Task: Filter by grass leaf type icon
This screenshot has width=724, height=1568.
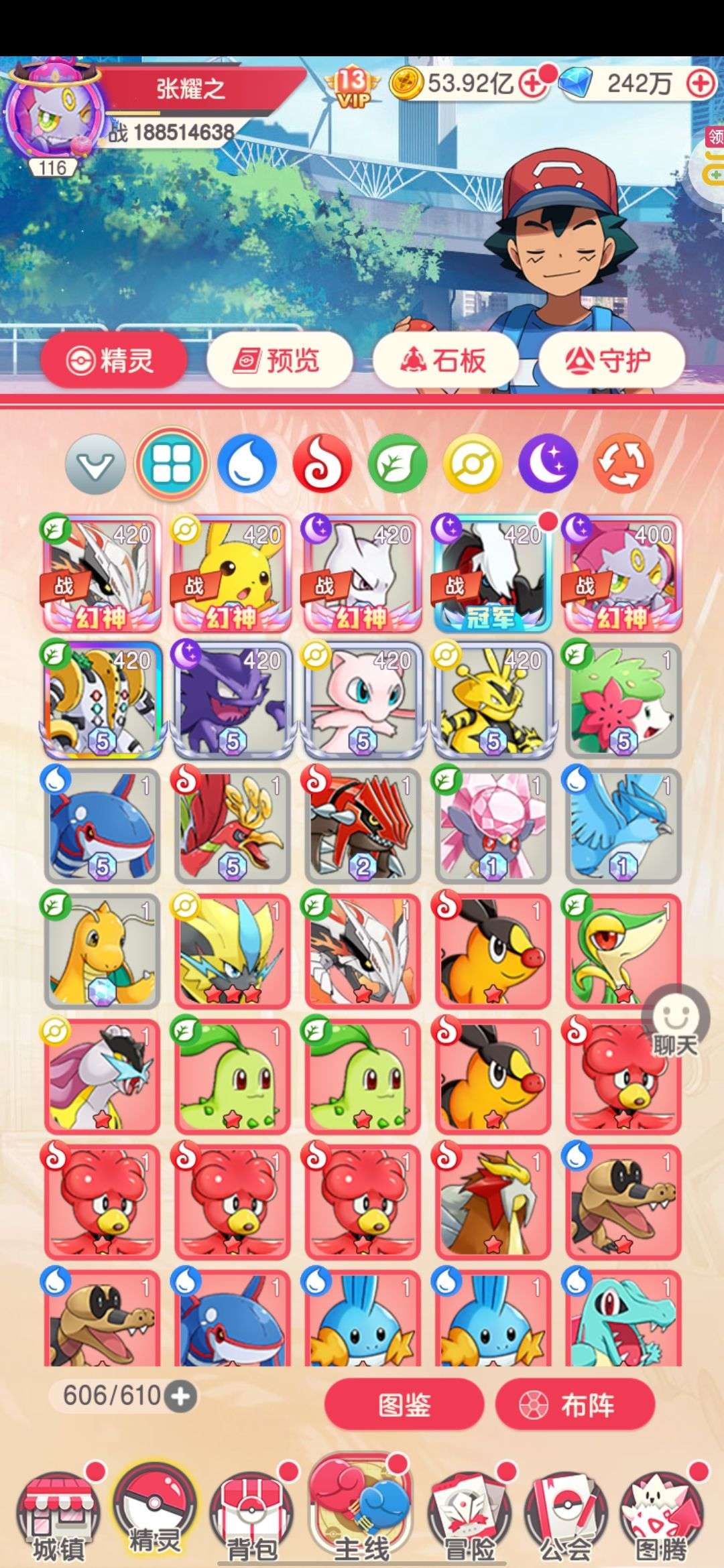Action: [x=398, y=464]
